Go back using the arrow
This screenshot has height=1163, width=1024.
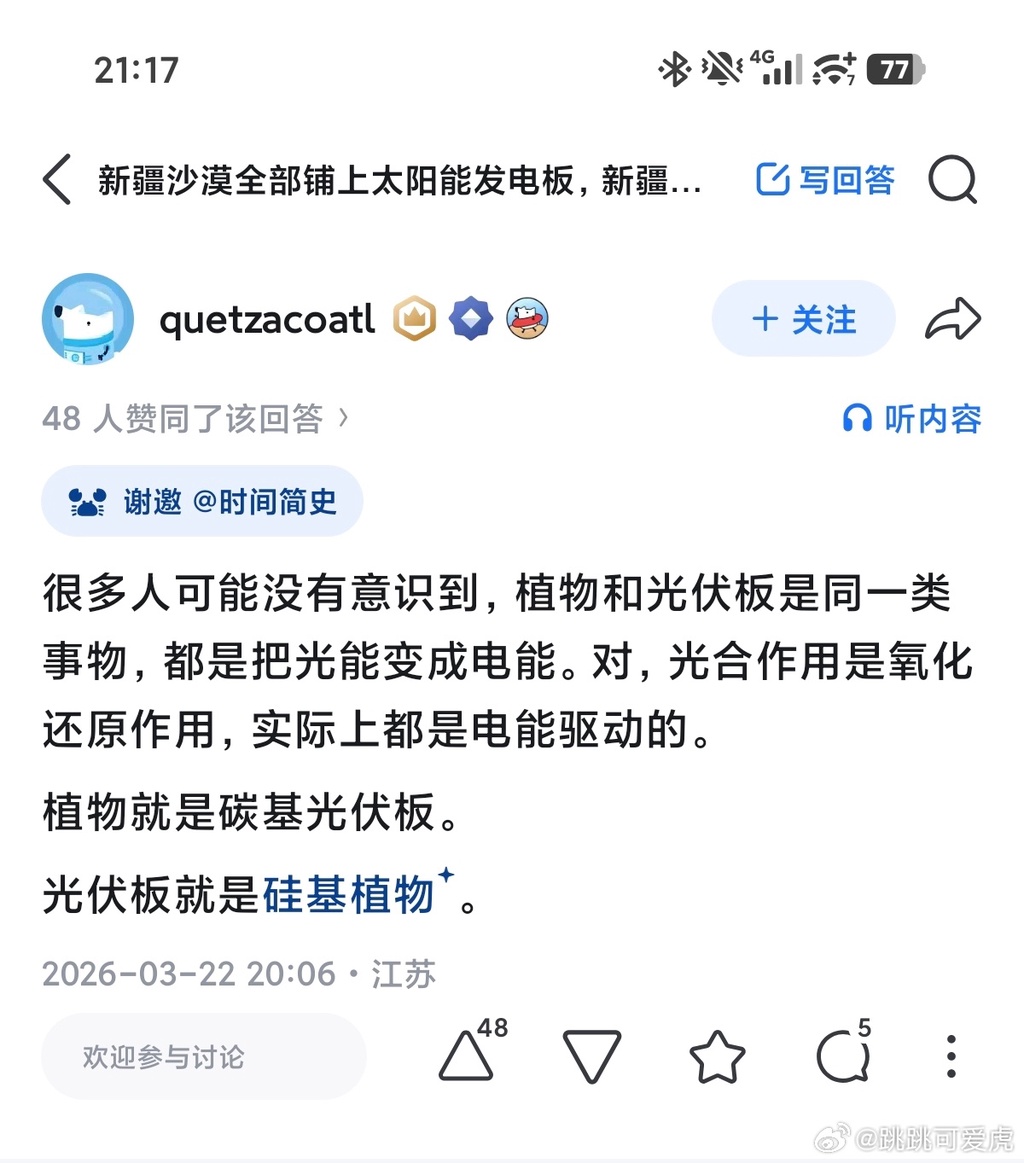(x=57, y=181)
